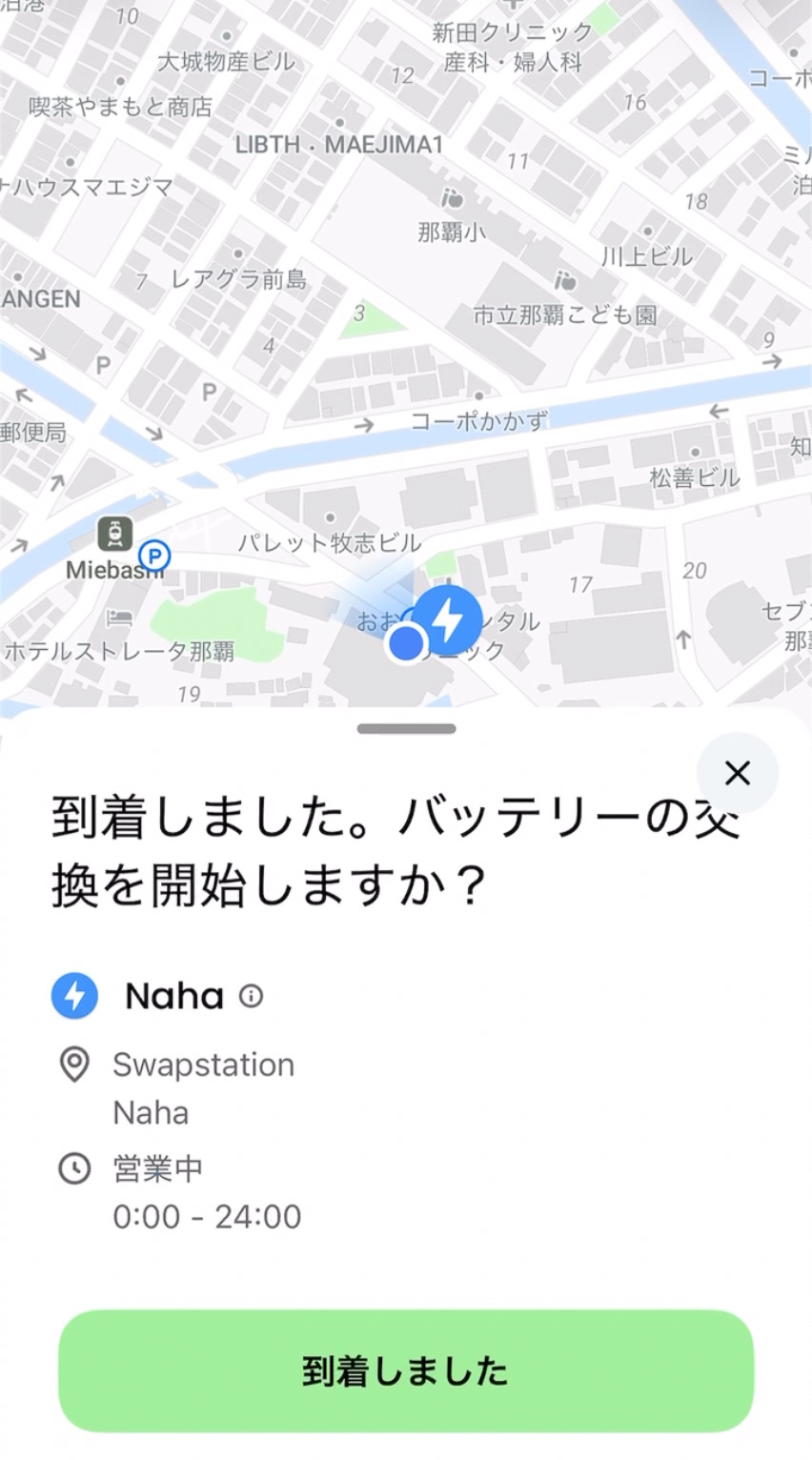Tap the clock icon next to 営業中
The height and width of the screenshot is (1460, 812).
pyautogui.click(x=76, y=1168)
